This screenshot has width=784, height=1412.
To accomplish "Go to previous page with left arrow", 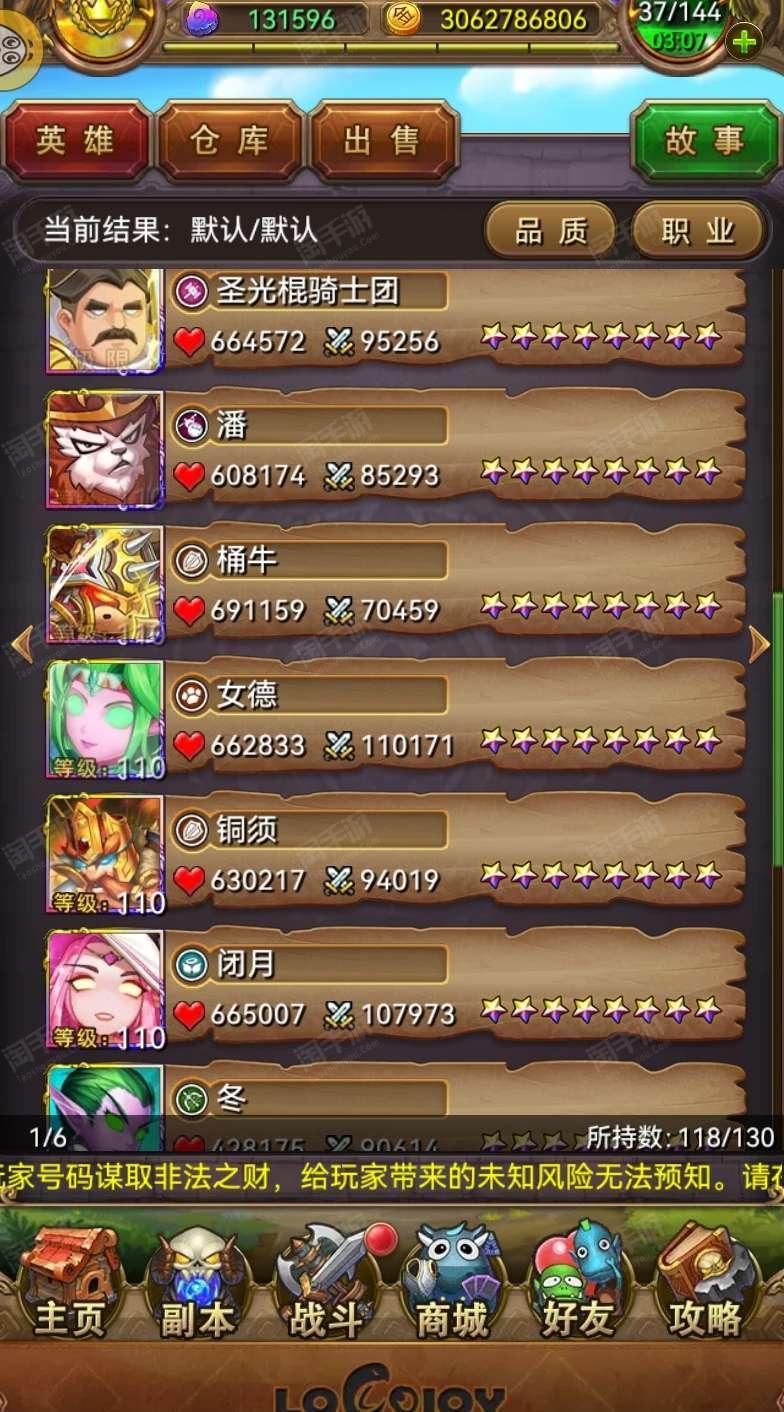I will tap(22, 645).
